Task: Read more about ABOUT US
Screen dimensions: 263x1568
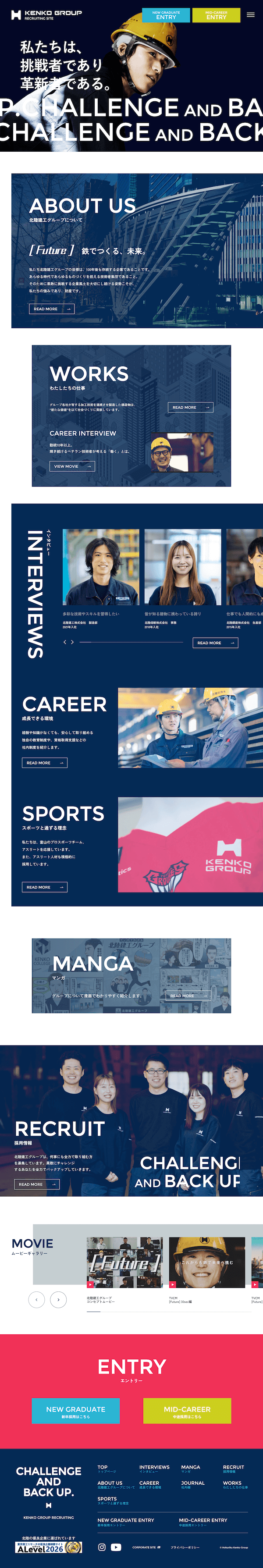Action: pos(52,309)
